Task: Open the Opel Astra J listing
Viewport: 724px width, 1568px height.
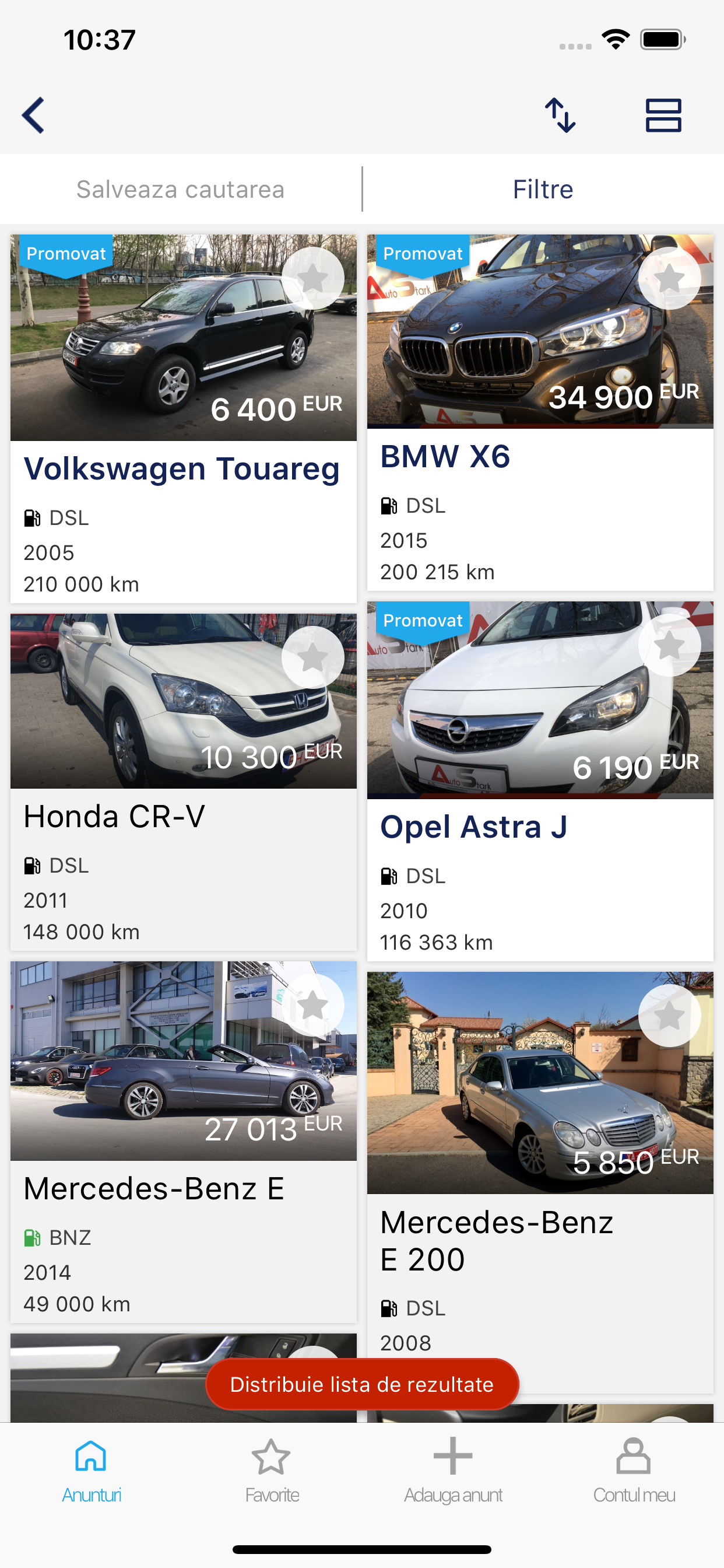Action: (x=540, y=782)
